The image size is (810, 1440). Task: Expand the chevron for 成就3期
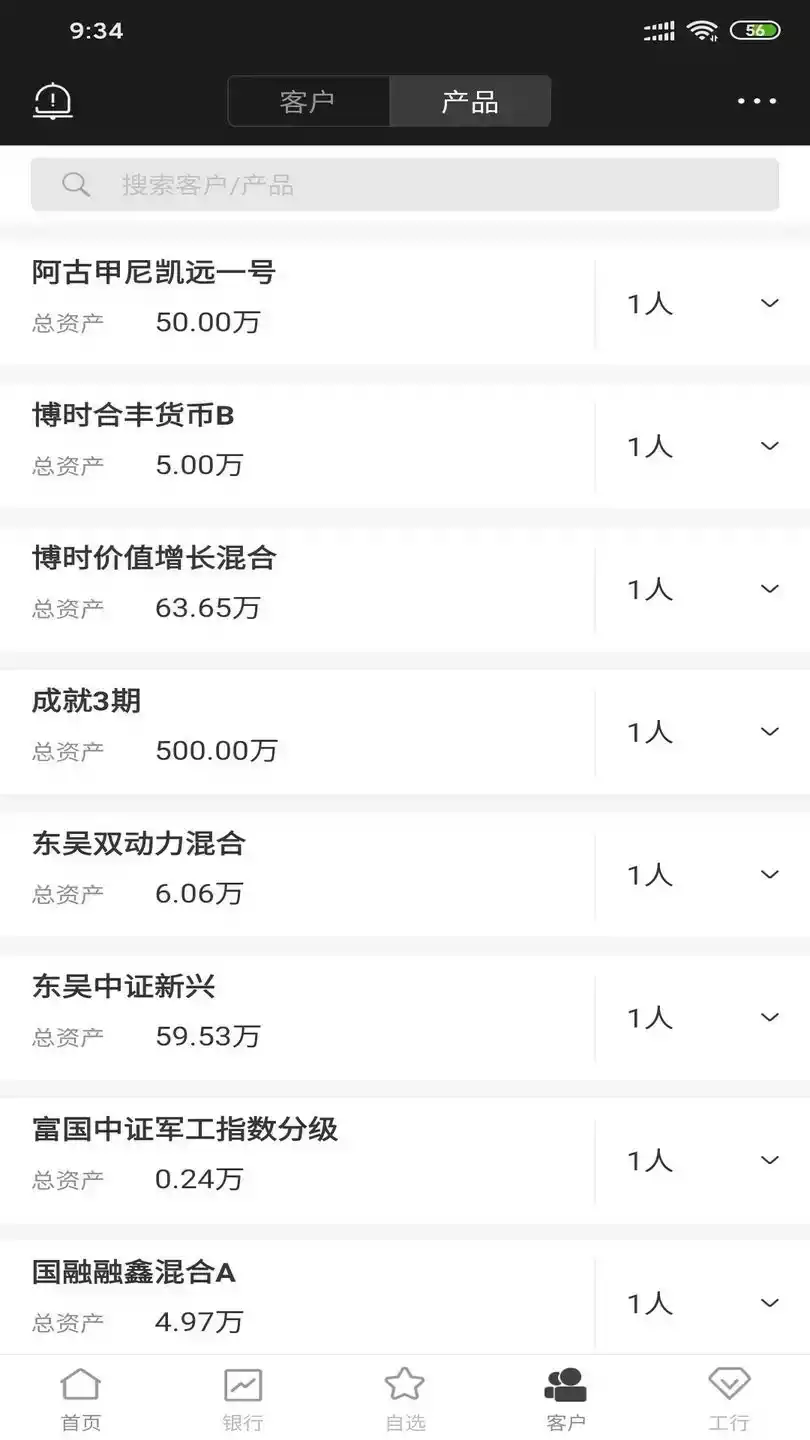(769, 732)
